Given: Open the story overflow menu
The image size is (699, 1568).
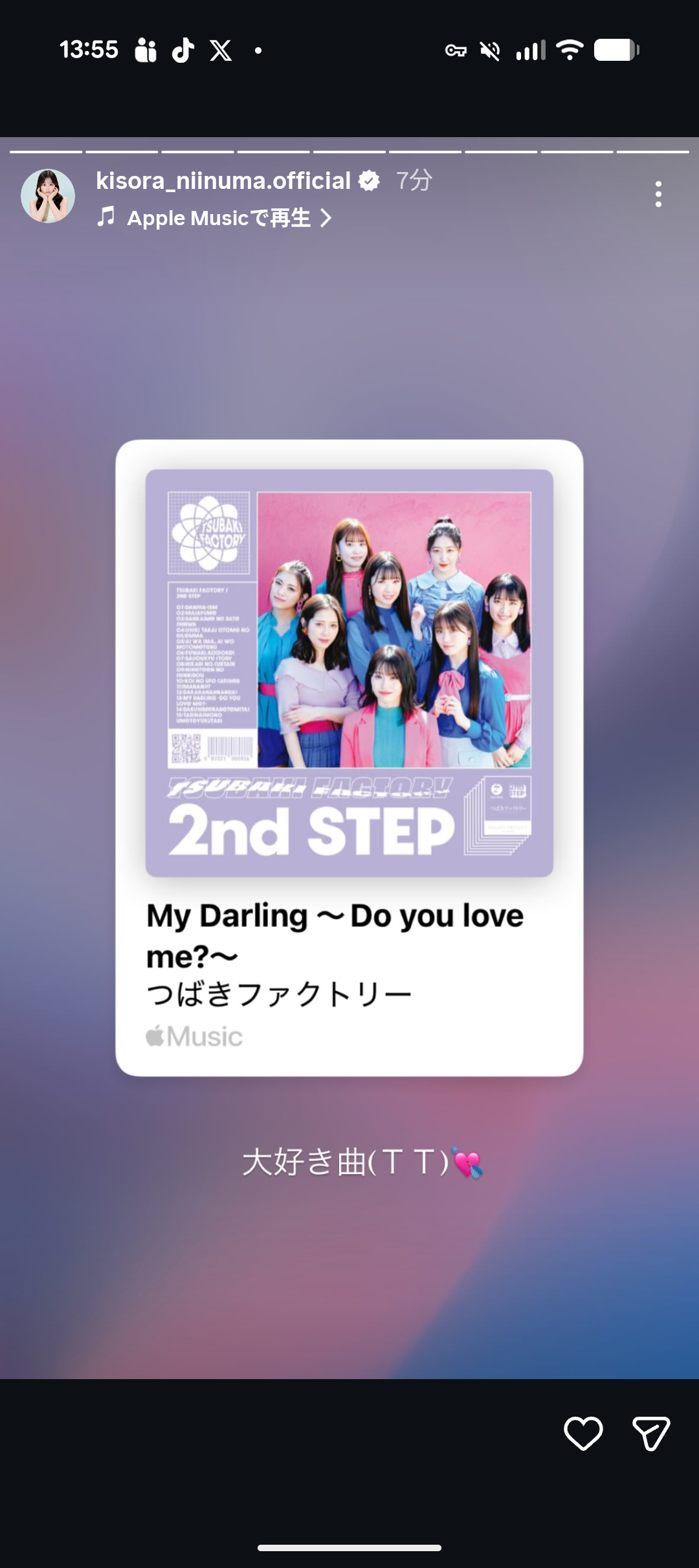Looking at the screenshot, I should click(658, 194).
